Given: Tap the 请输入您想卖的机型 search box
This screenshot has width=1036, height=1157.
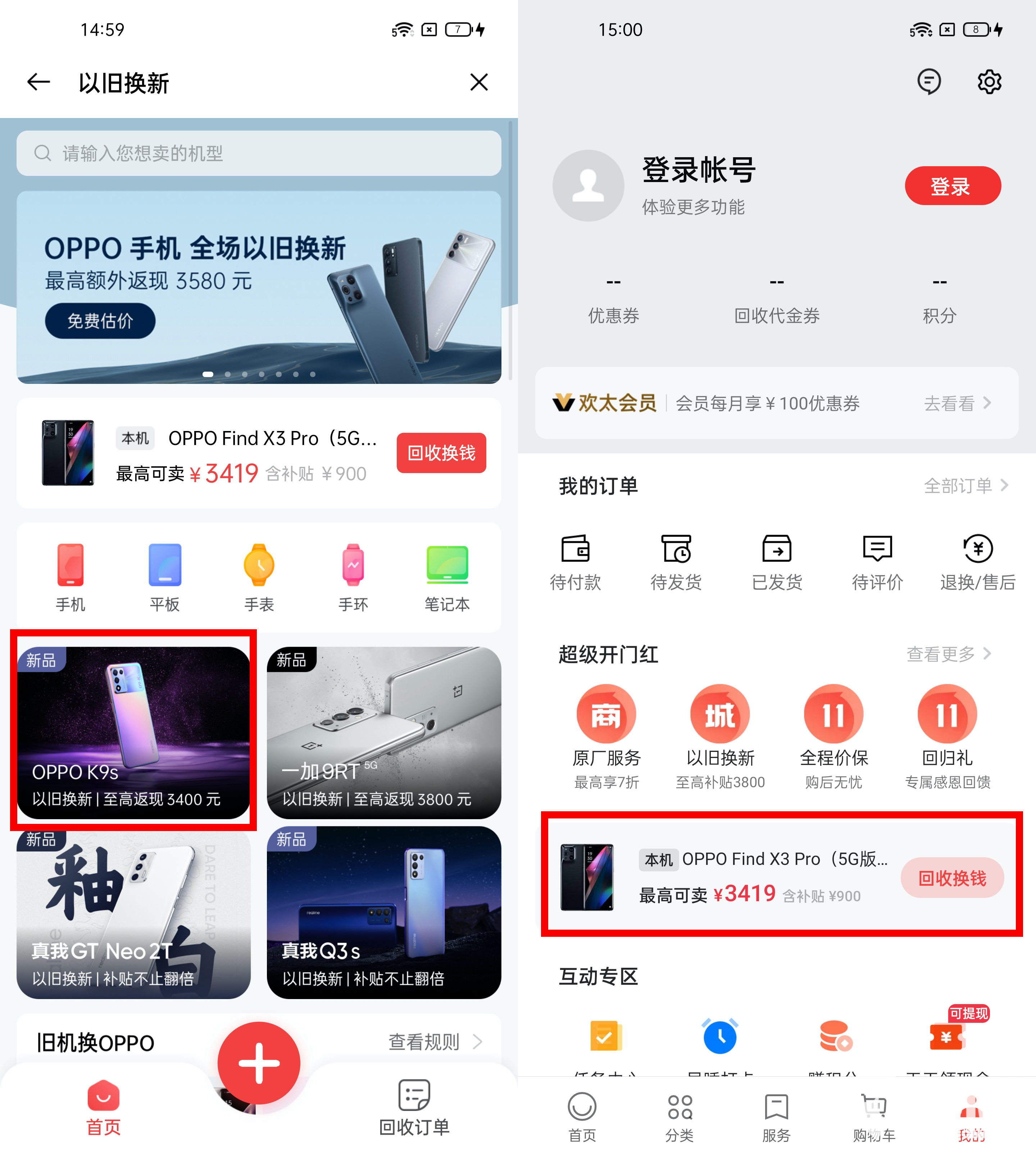Looking at the screenshot, I should [259, 153].
